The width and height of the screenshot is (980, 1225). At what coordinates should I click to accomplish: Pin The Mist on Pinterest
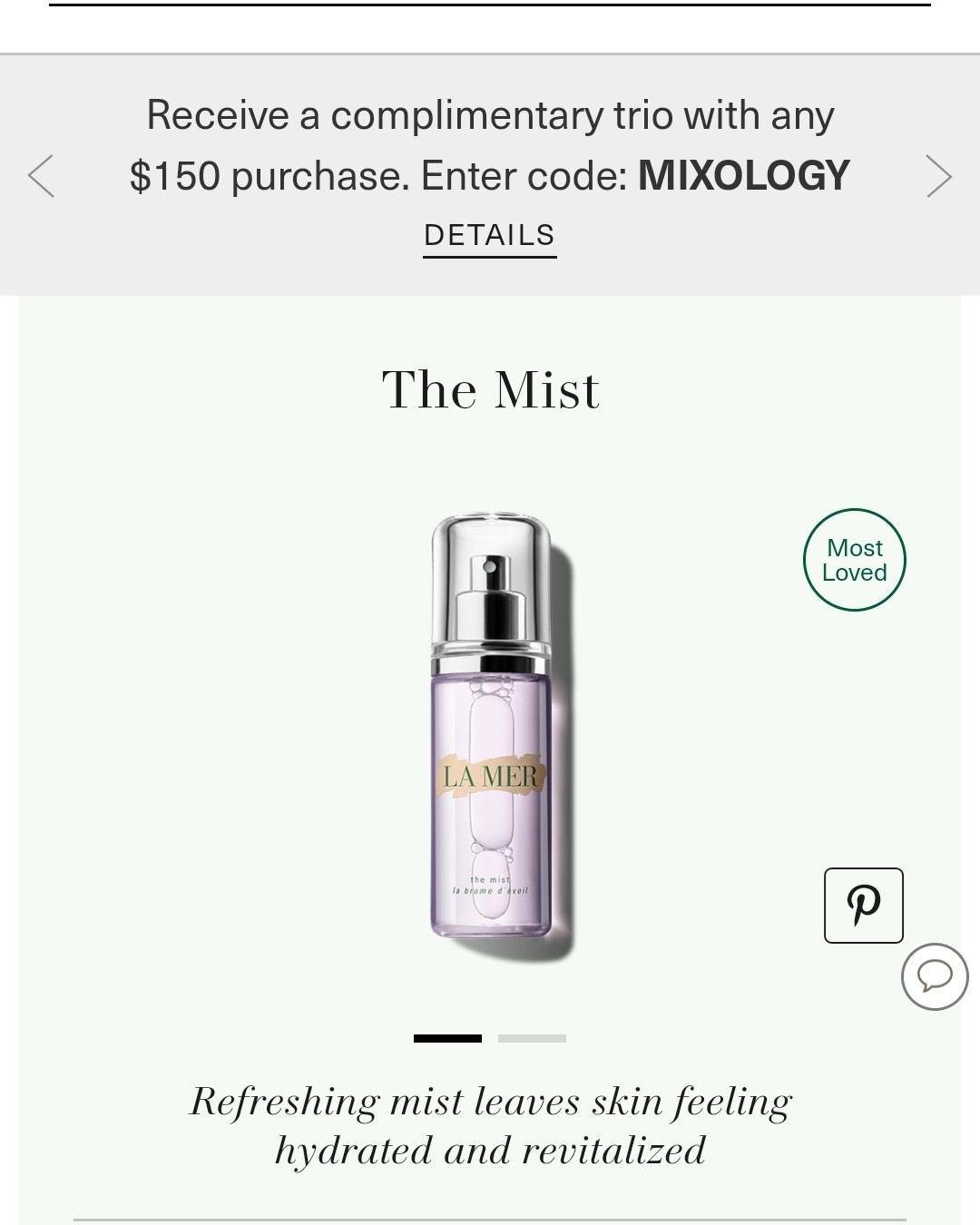[863, 905]
